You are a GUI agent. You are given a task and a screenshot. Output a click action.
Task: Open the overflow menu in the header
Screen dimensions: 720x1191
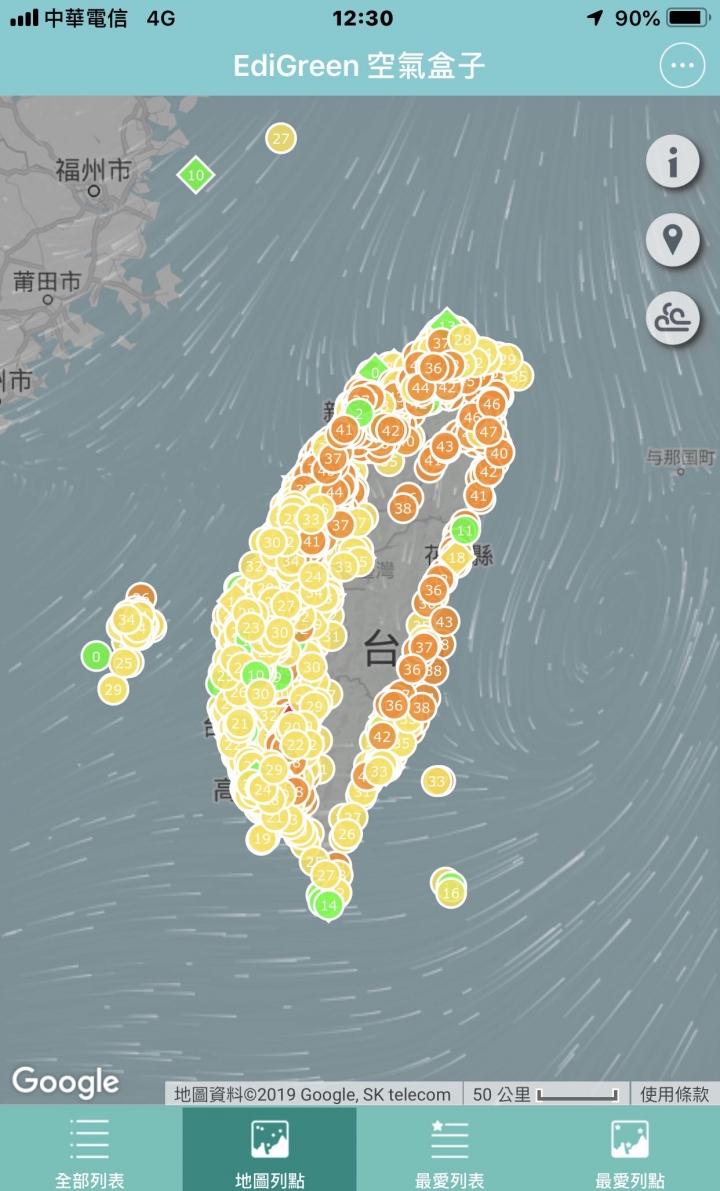682,65
